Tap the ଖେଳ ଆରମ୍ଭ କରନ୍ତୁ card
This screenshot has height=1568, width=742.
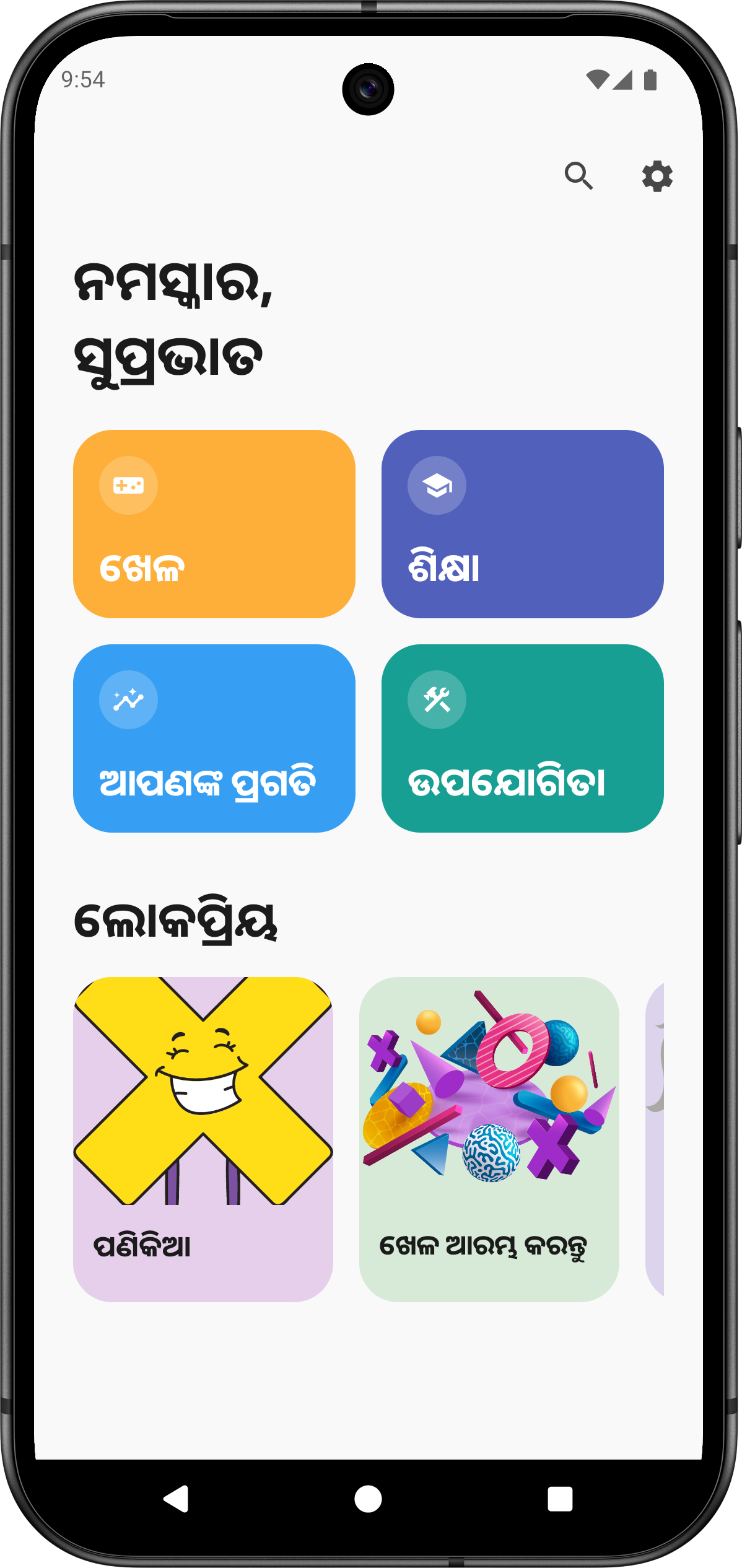tap(489, 1139)
